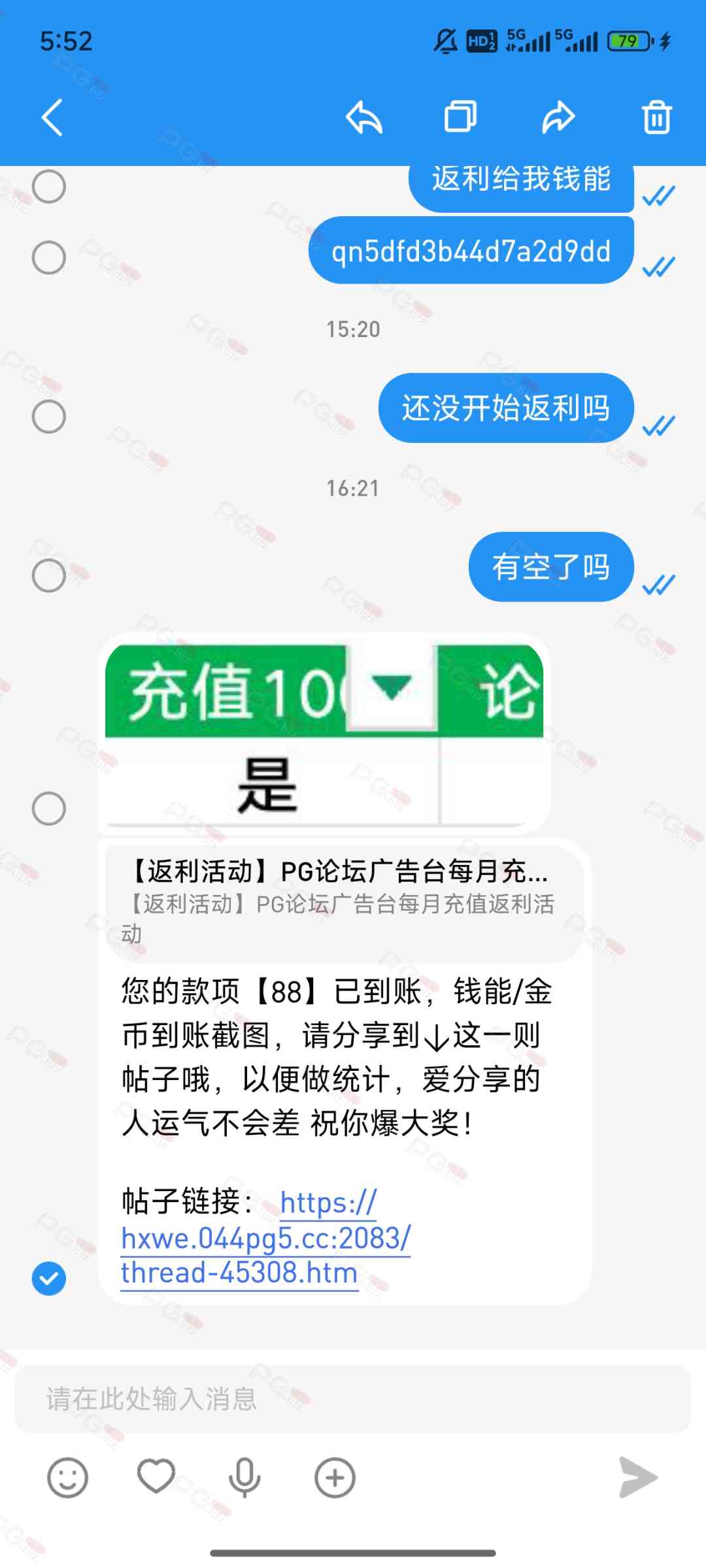Send the message

pos(637,1477)
